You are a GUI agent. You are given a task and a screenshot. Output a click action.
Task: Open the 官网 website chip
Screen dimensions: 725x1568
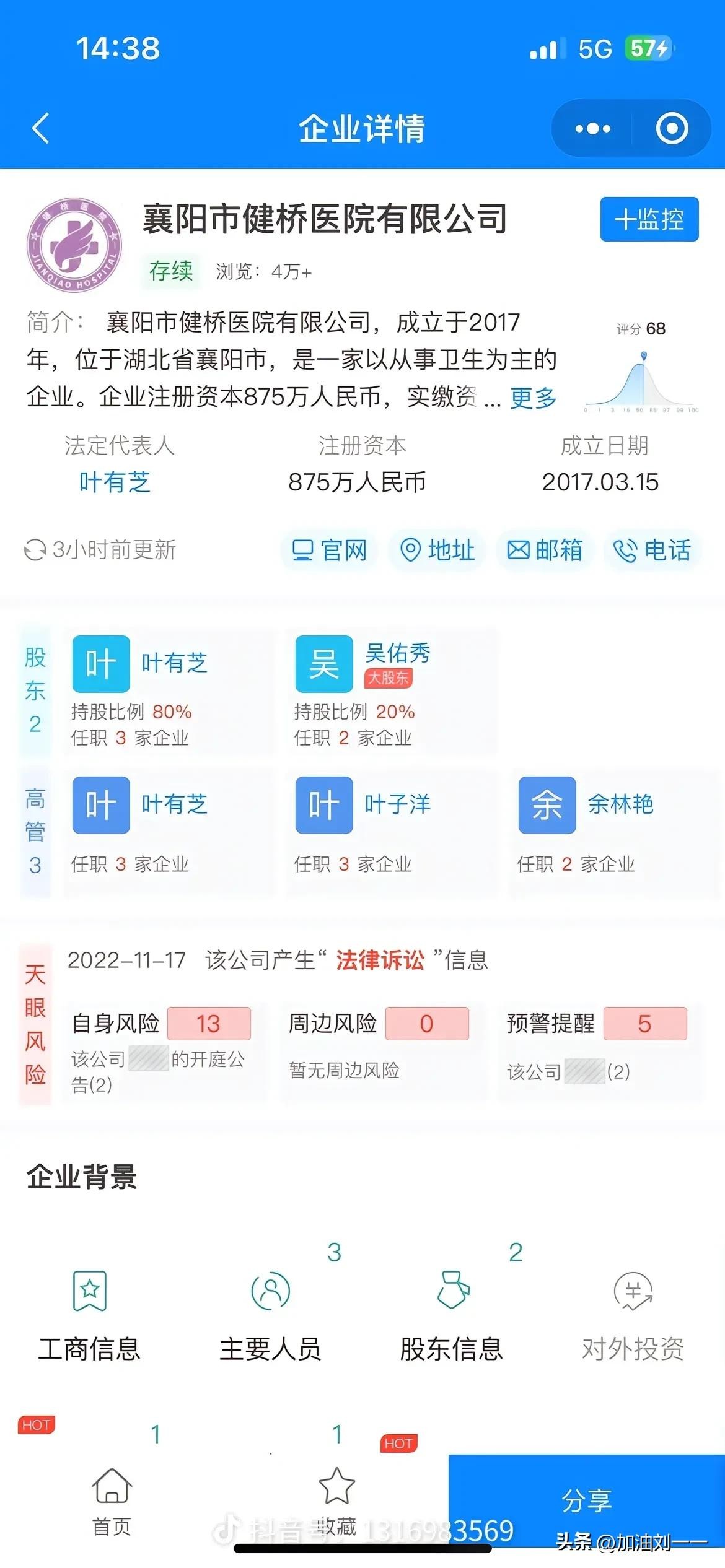point(330,550)
